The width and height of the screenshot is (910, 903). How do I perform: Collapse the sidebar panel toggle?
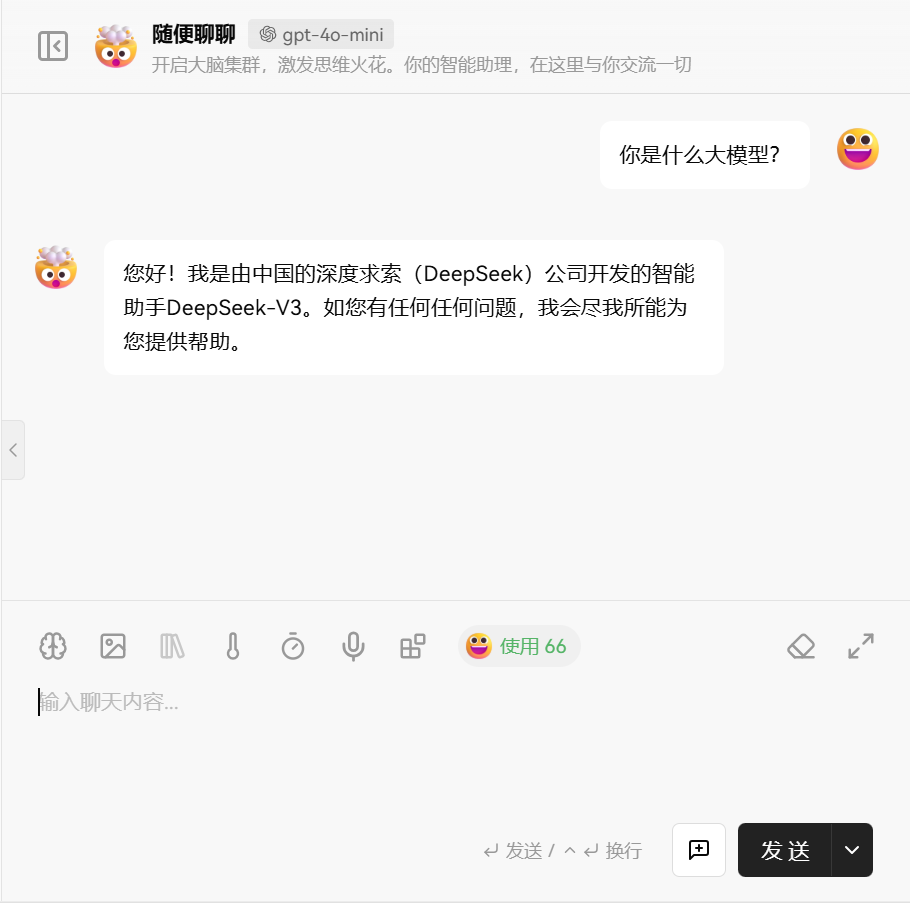[x=53, y=46]
